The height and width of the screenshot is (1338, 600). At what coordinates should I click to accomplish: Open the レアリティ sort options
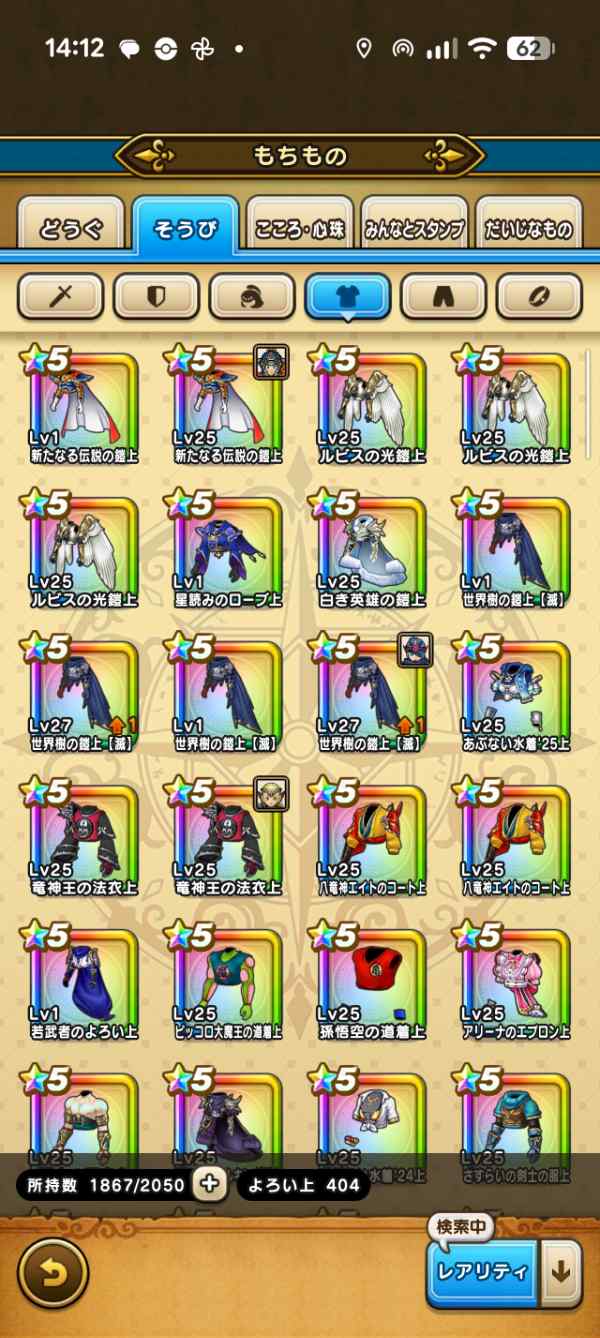(482, 1272)
